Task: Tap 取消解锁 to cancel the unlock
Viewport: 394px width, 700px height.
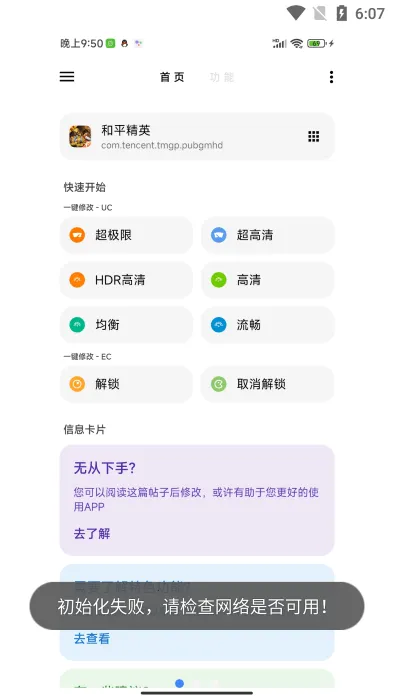Action: click(x=267, y=384)
